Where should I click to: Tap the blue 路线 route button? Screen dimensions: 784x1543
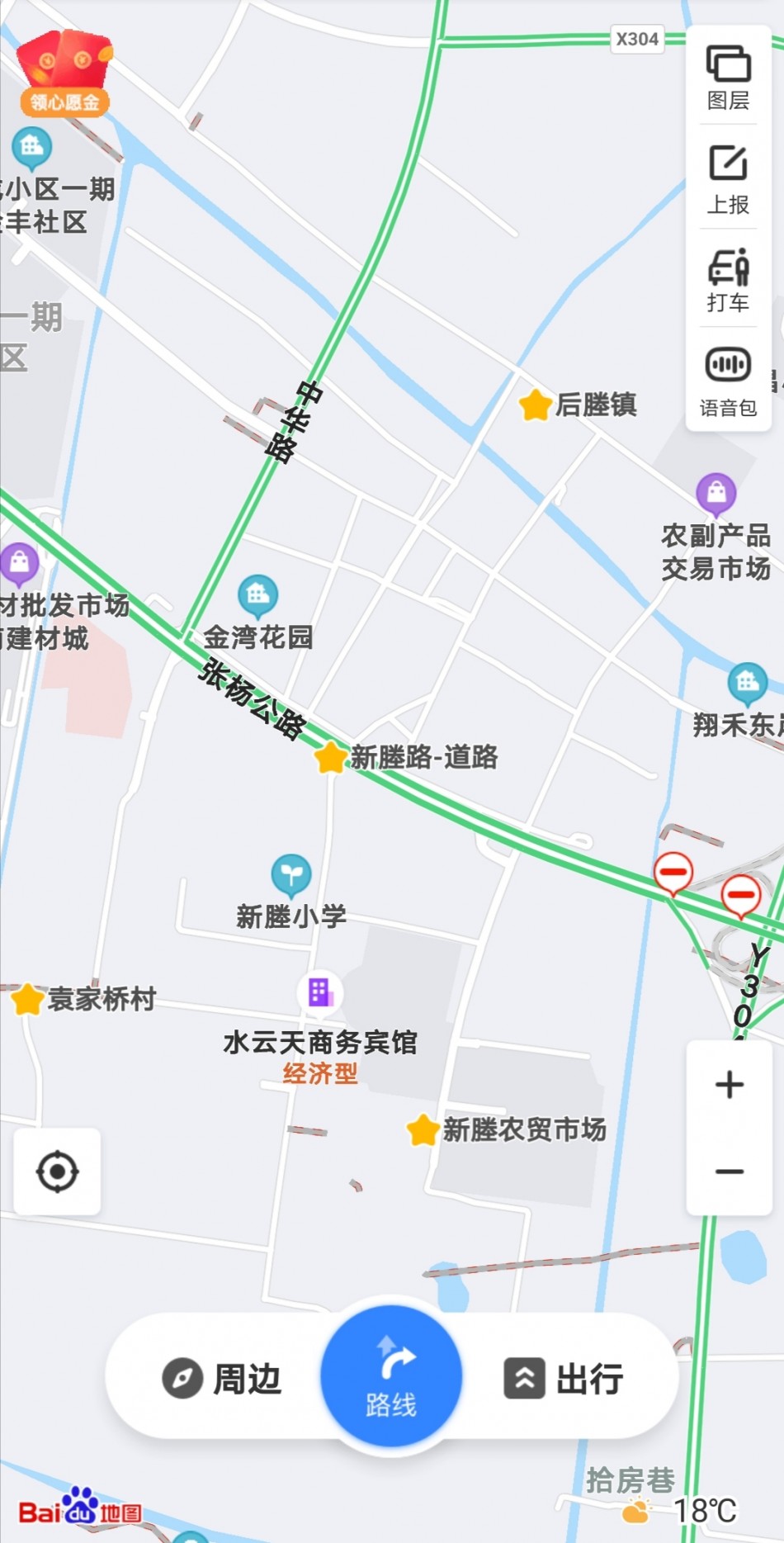tap(391, 1376)
